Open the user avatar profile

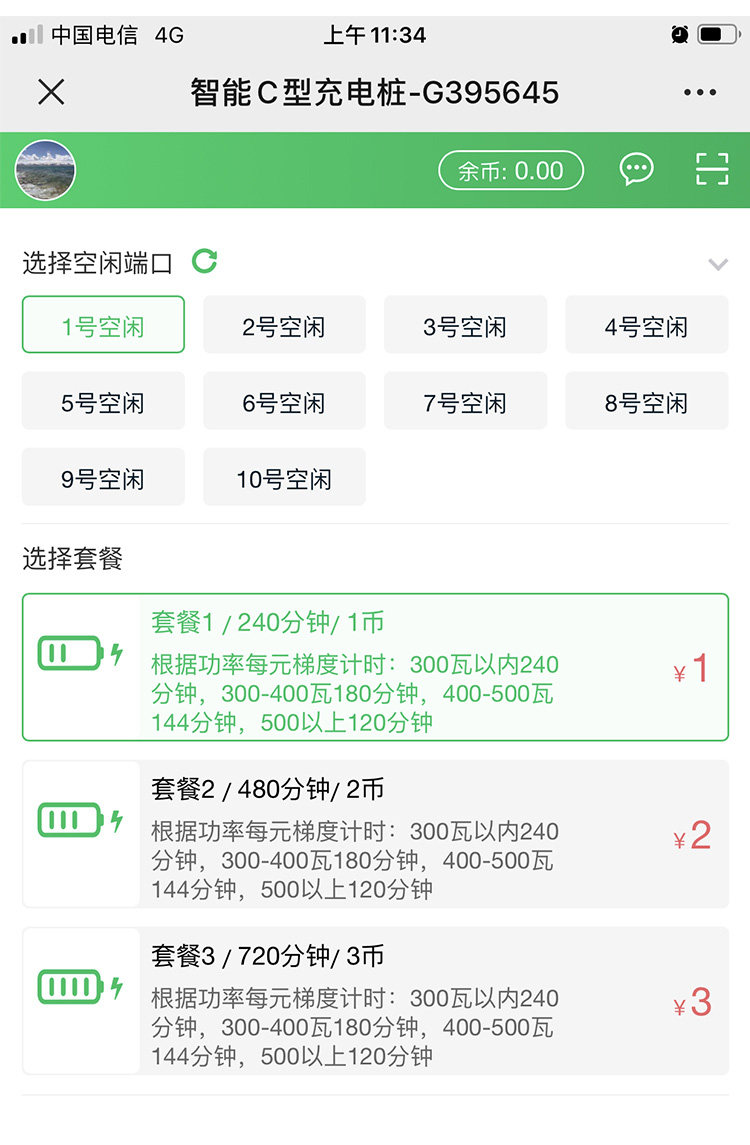coord(45,170)
